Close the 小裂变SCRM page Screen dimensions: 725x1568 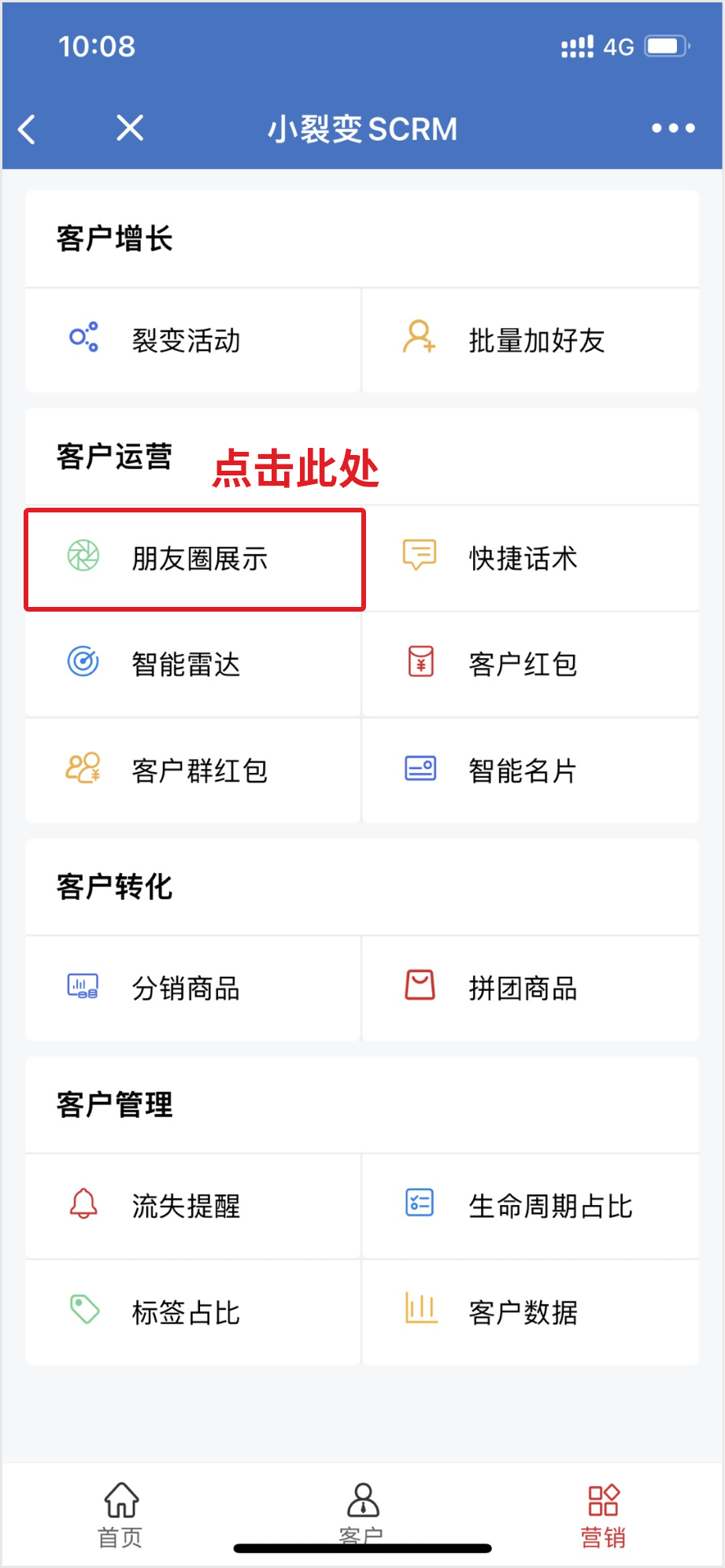click(130, 128)
